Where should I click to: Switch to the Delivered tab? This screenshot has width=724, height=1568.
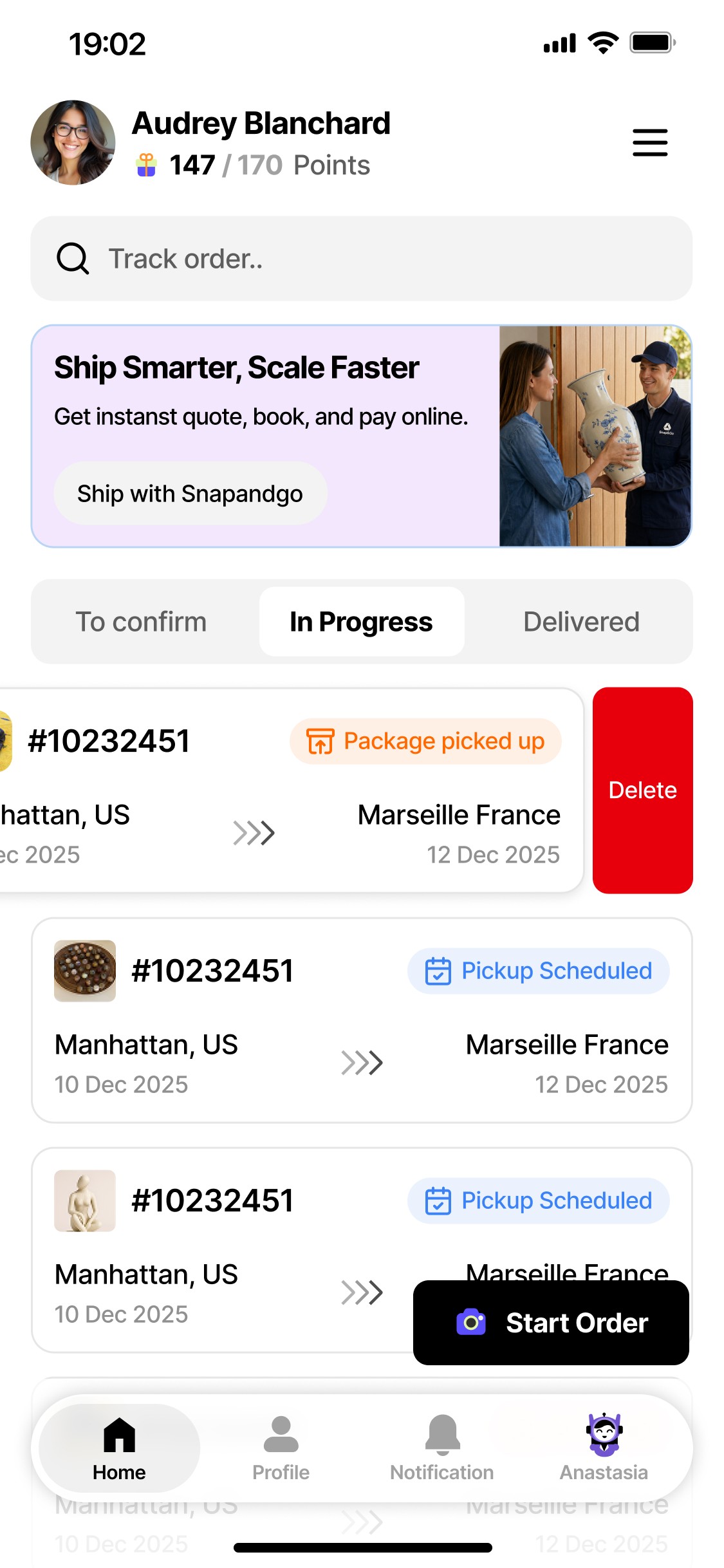(x=581, y=621)
